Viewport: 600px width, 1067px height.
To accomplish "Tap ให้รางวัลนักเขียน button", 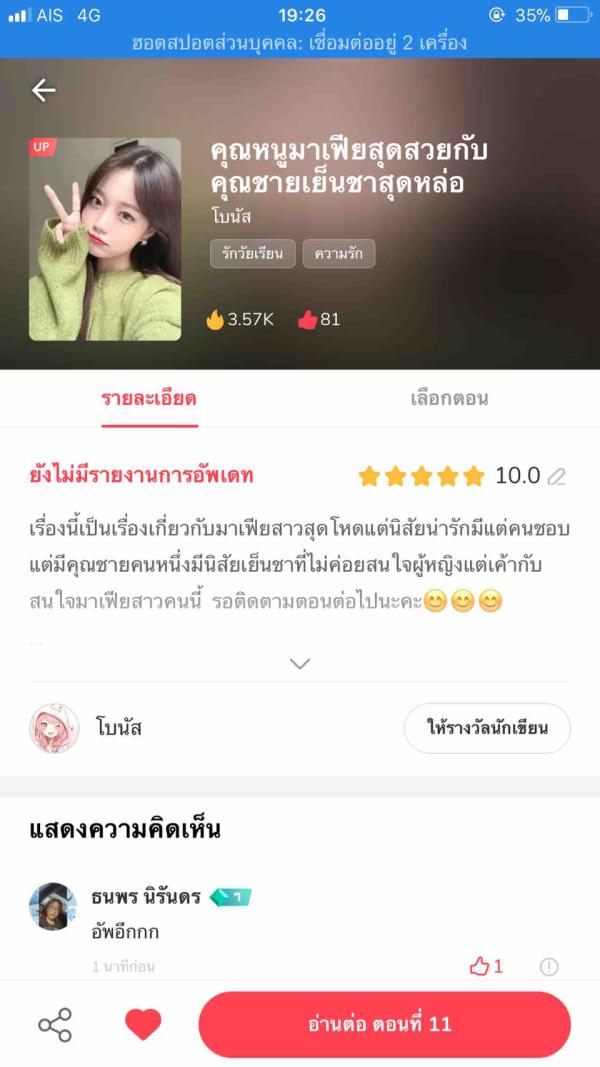I will pos(487,728).
